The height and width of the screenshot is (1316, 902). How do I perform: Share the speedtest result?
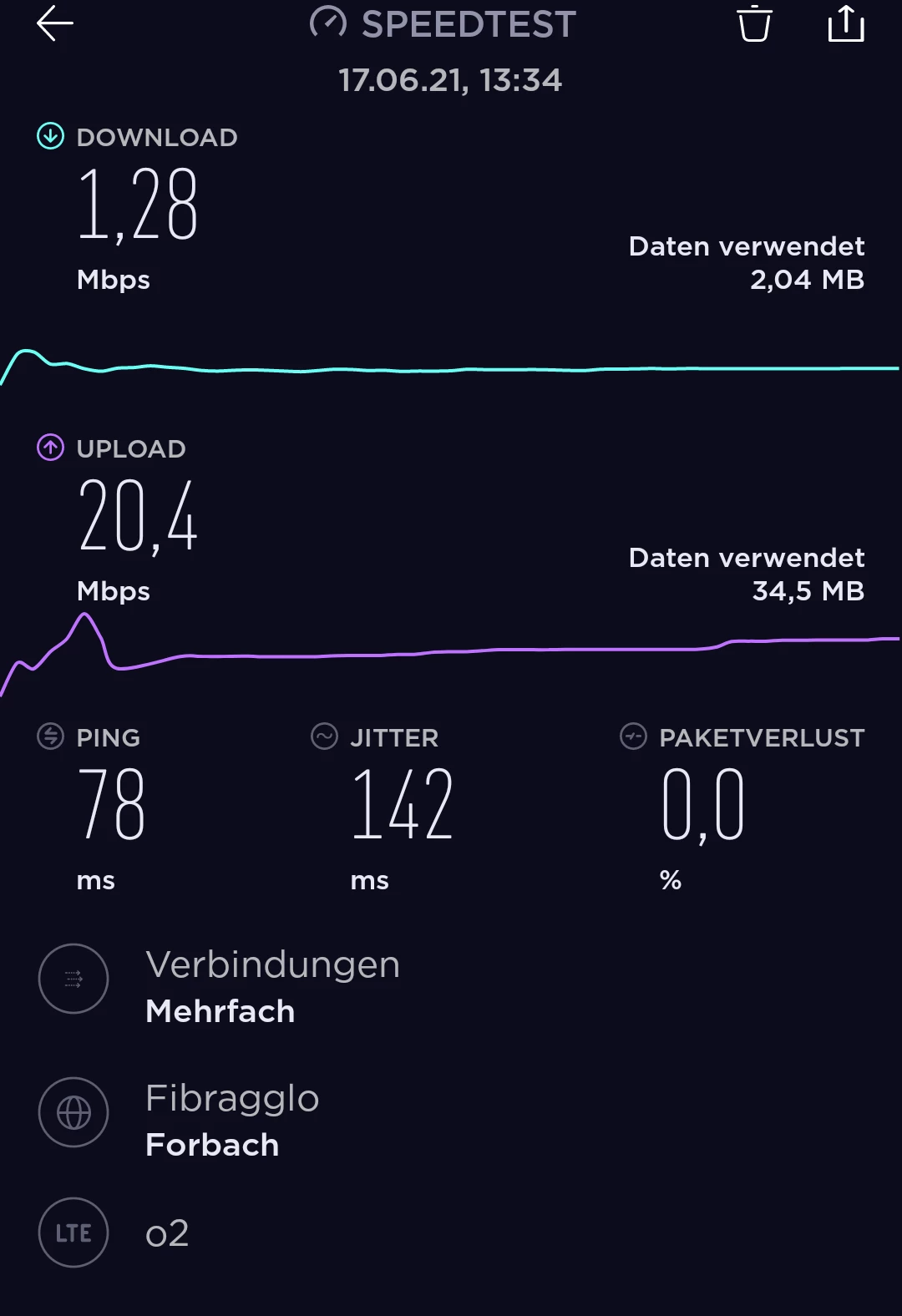pyautogui.click(x=845, y=23)
